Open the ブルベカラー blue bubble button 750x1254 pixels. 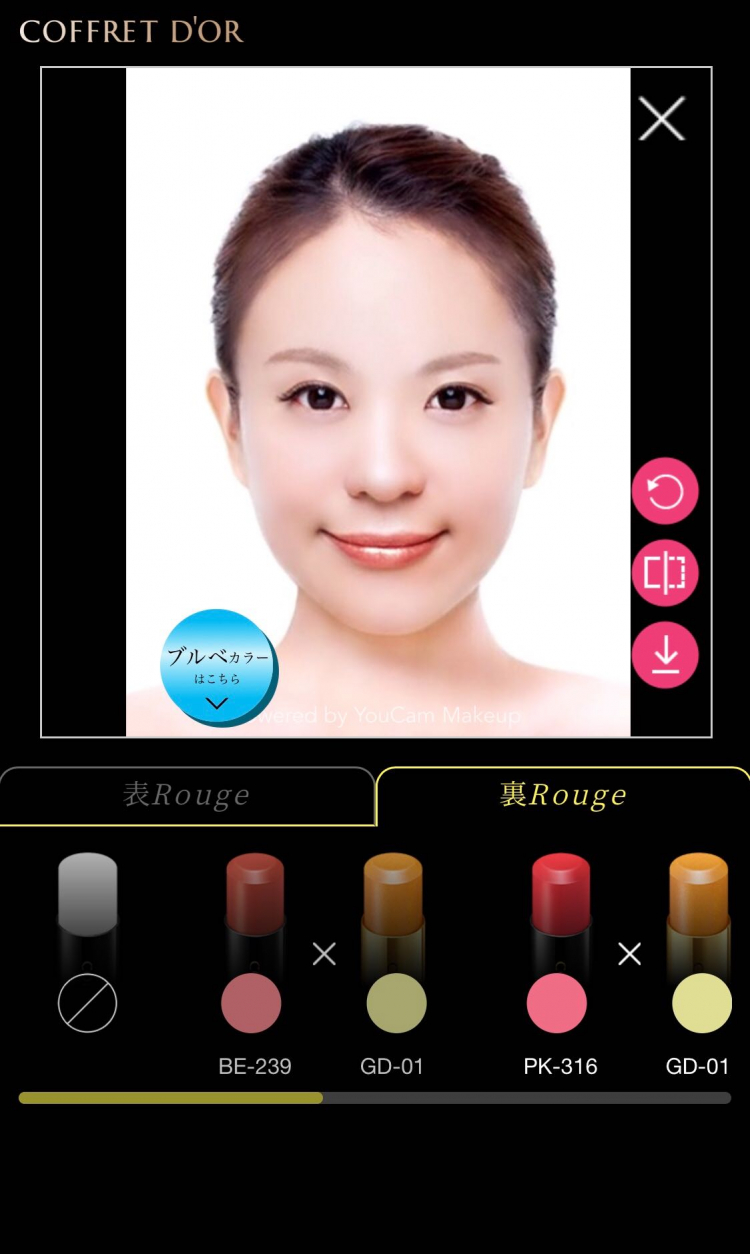click(218, 668)
